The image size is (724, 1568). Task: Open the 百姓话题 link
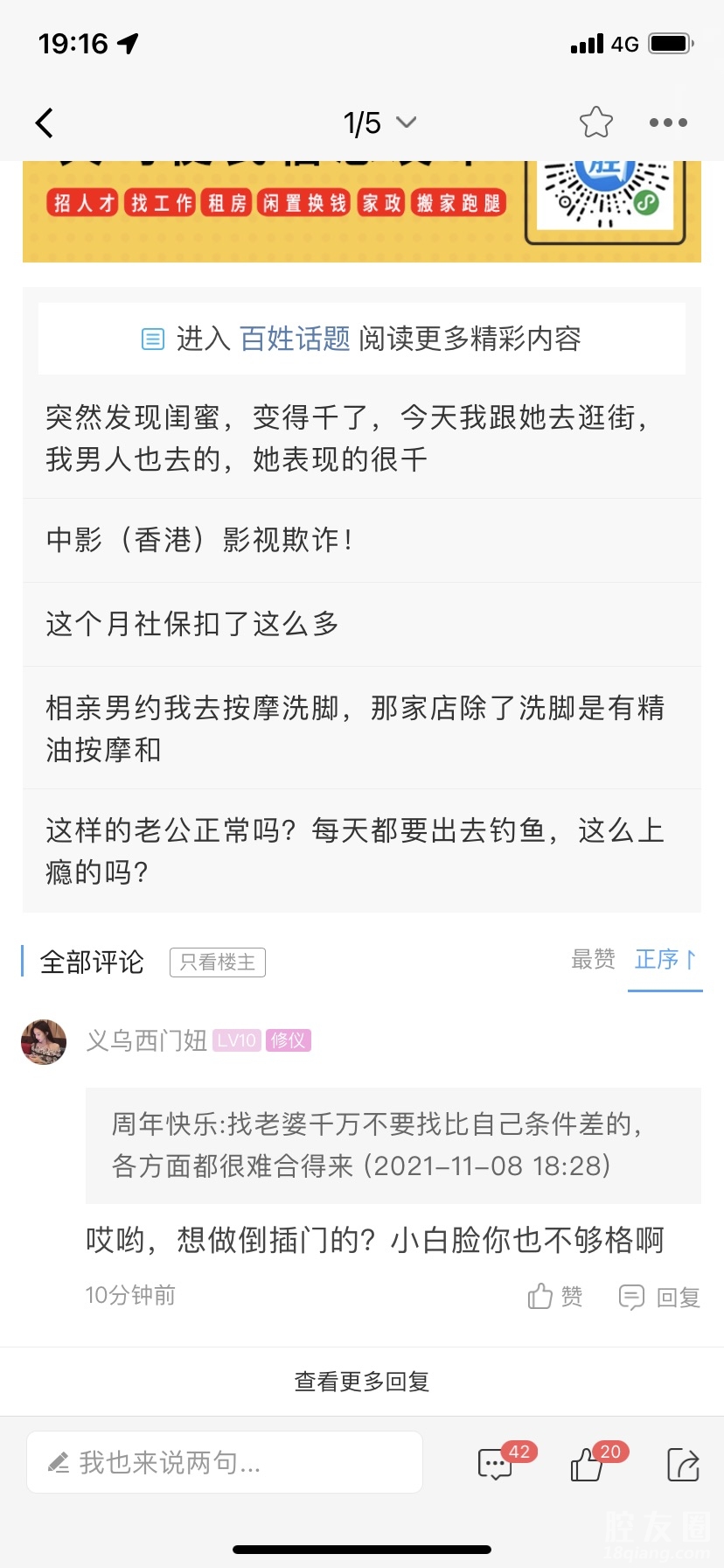tap(295, 339)
